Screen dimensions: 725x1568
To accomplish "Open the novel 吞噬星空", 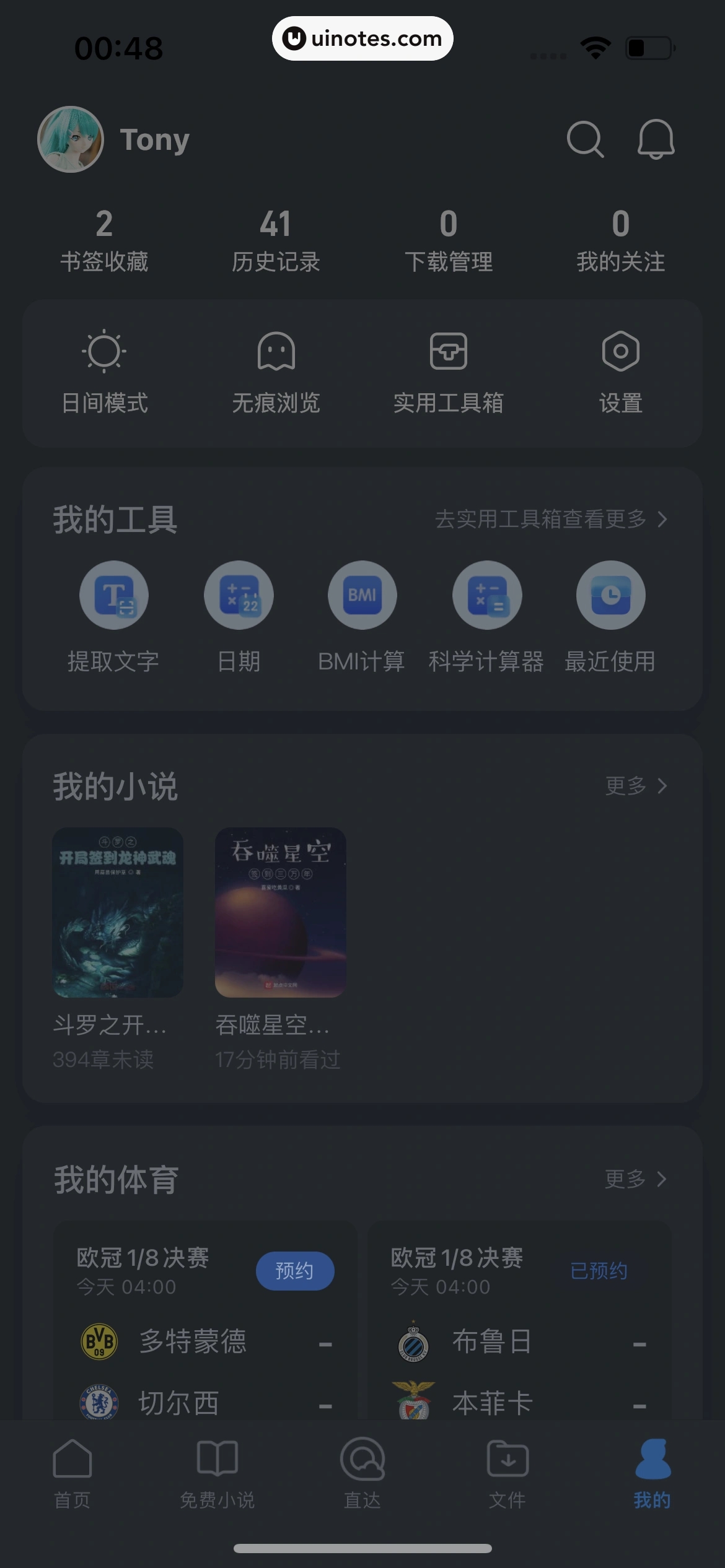I will (x=280, y=912).
